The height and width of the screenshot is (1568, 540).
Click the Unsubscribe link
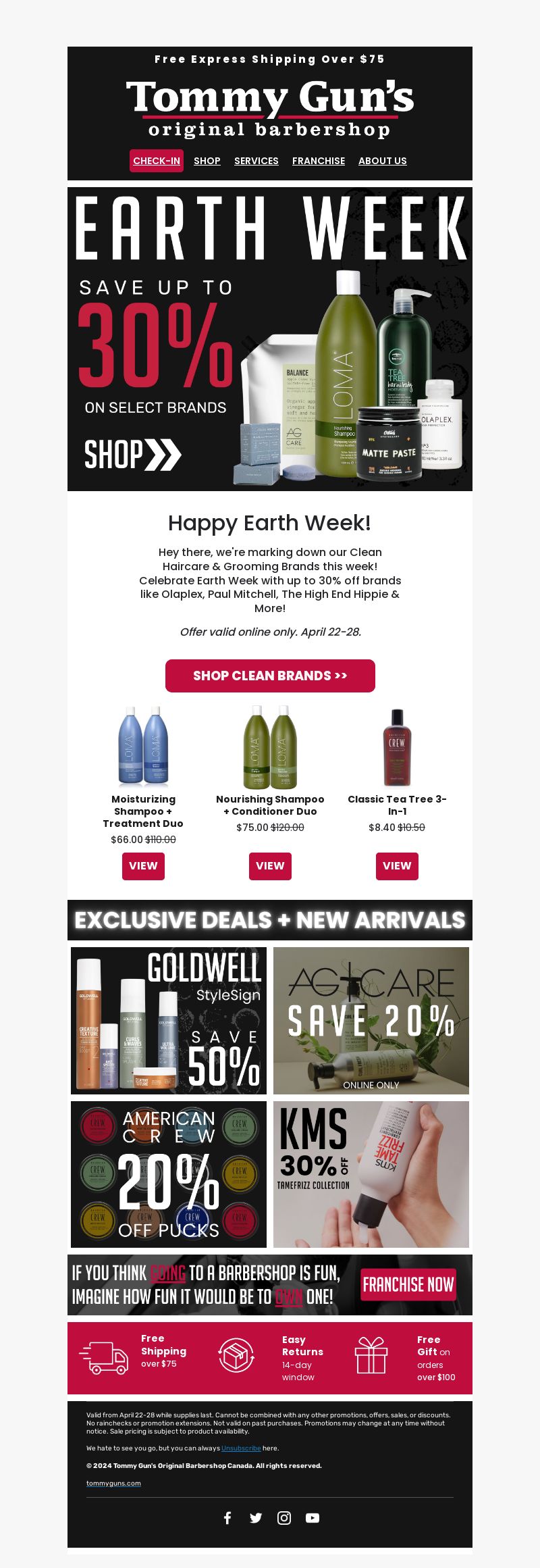point(241,1448)
